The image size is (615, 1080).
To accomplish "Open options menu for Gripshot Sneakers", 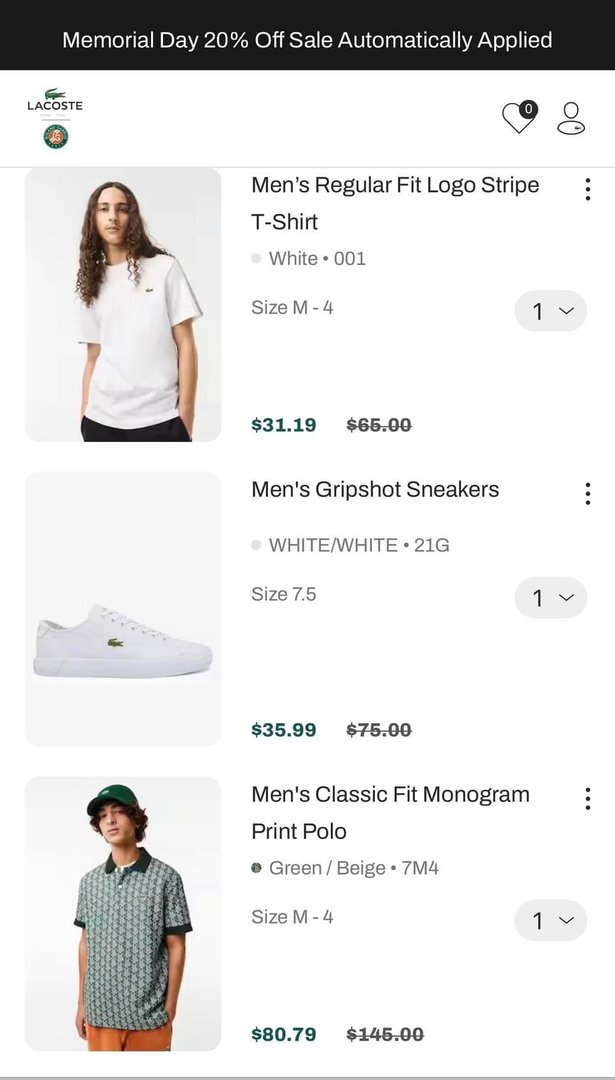I will 587,493.
